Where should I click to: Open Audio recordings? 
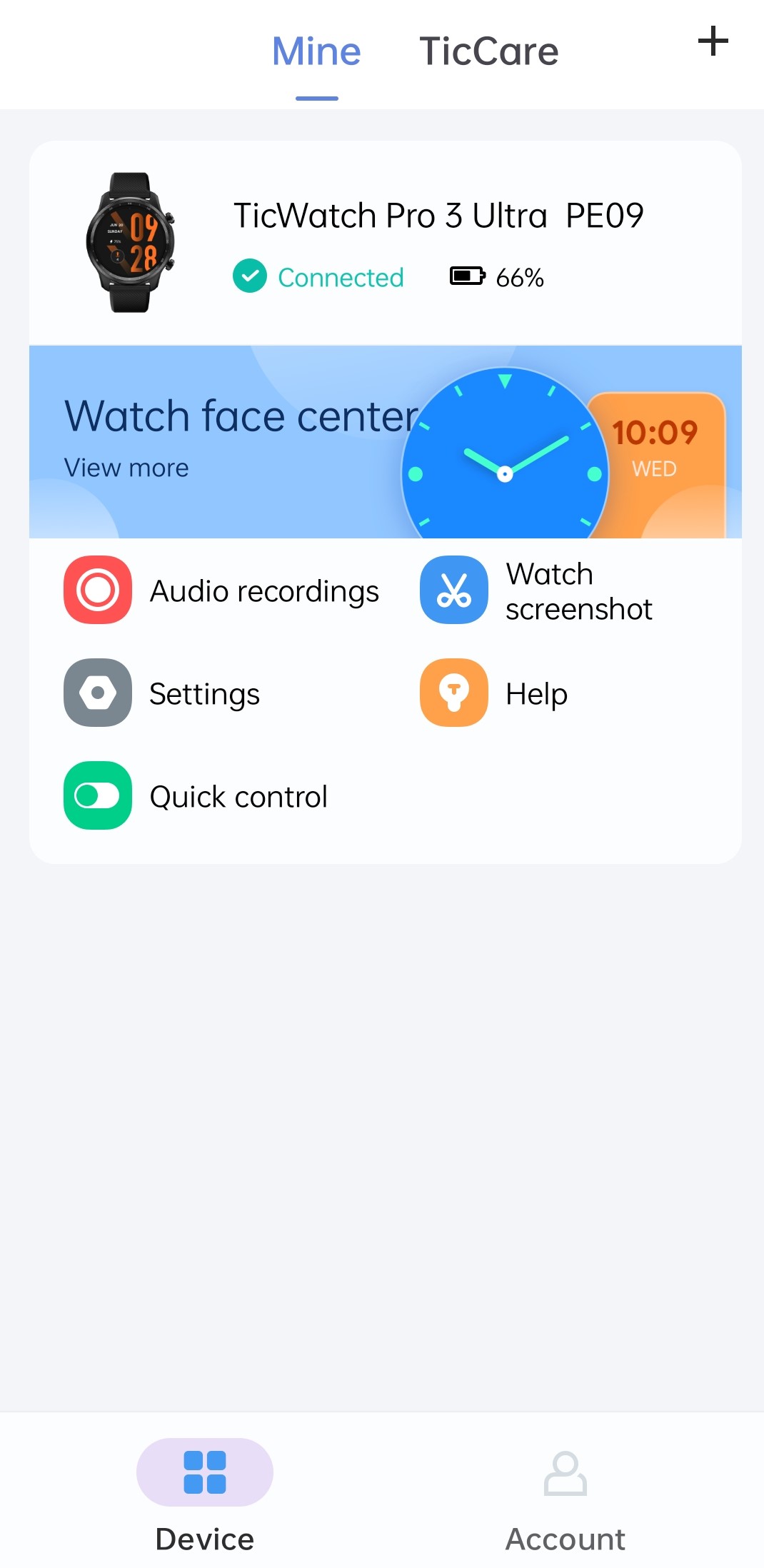(x=222, y=590)
